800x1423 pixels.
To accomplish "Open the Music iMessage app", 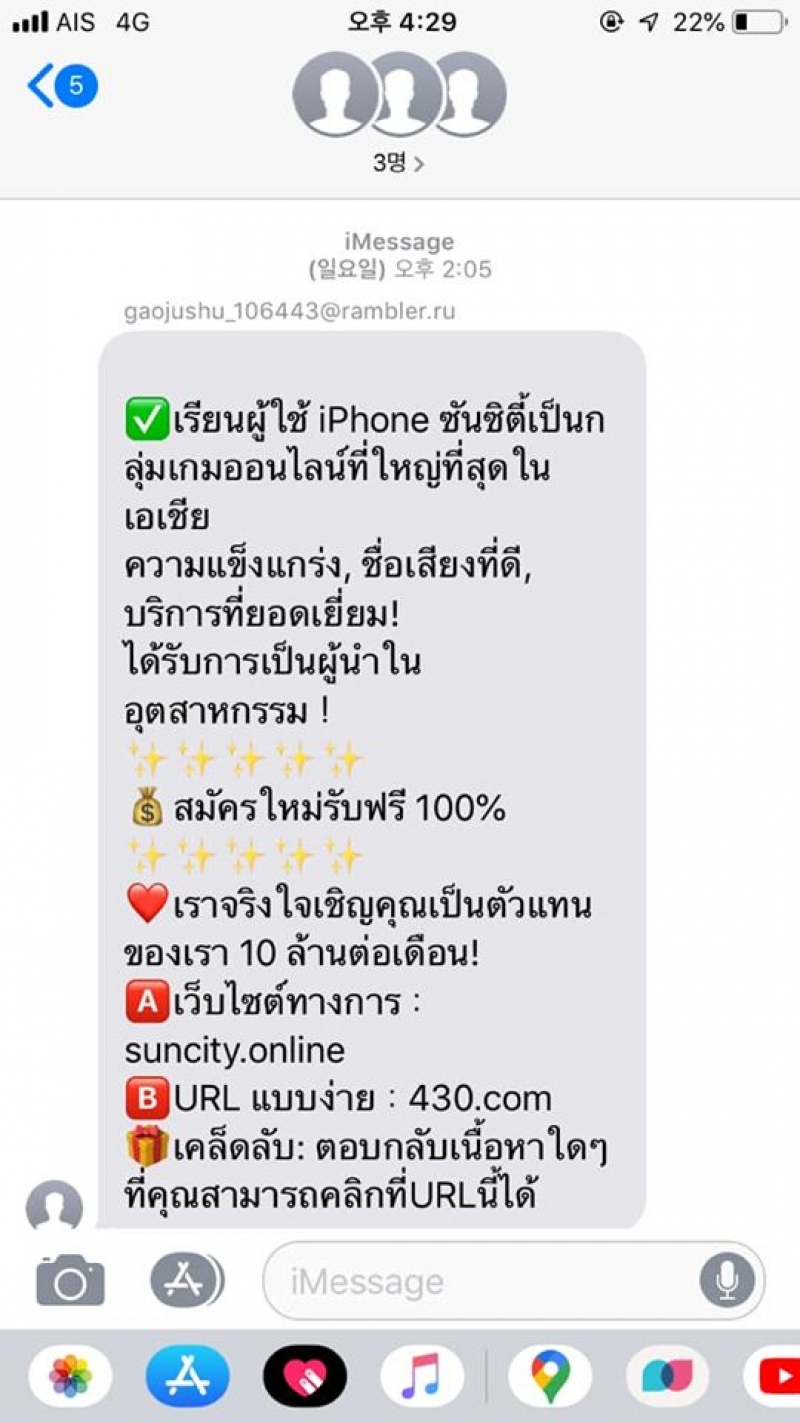I will click(x=421, y=1377).
